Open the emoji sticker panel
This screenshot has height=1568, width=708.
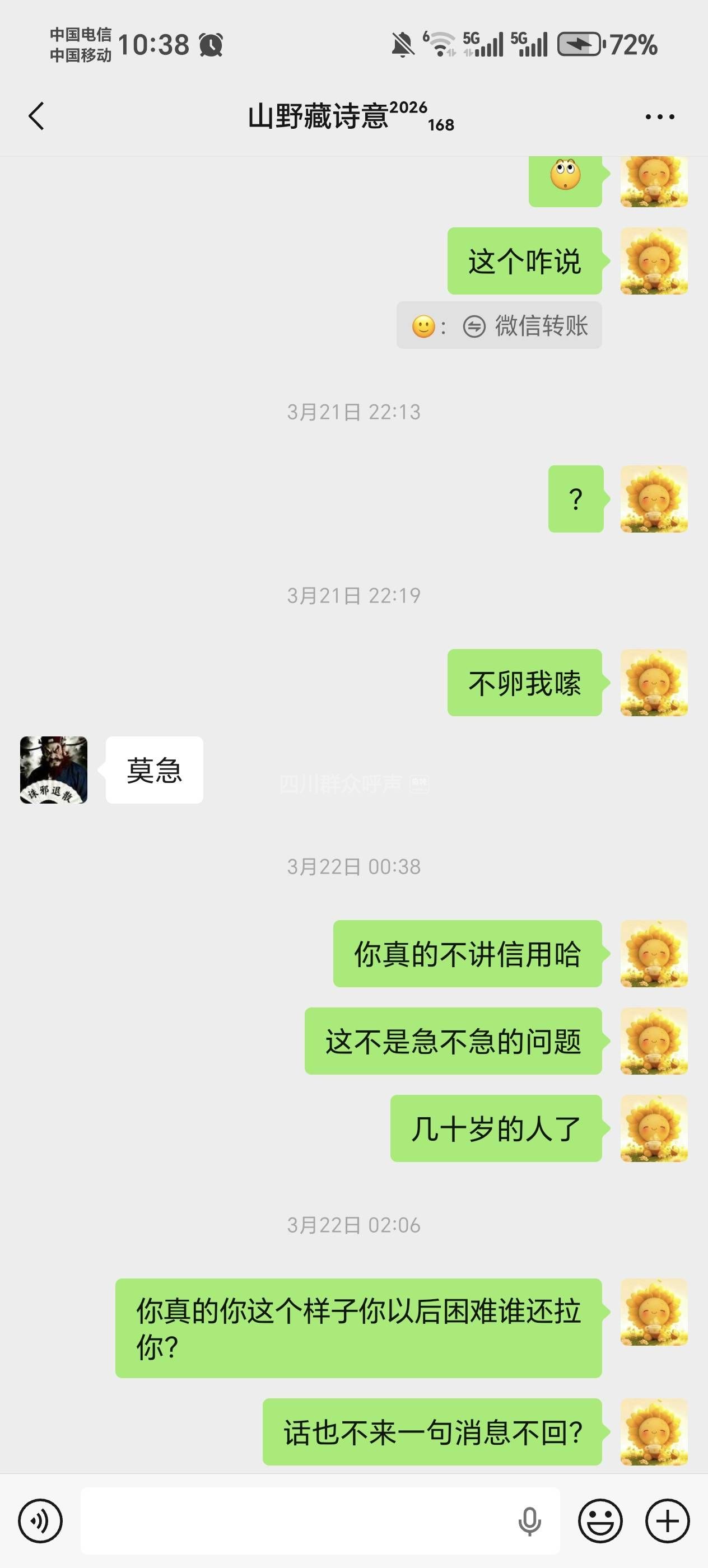(x=600, y=1521)
